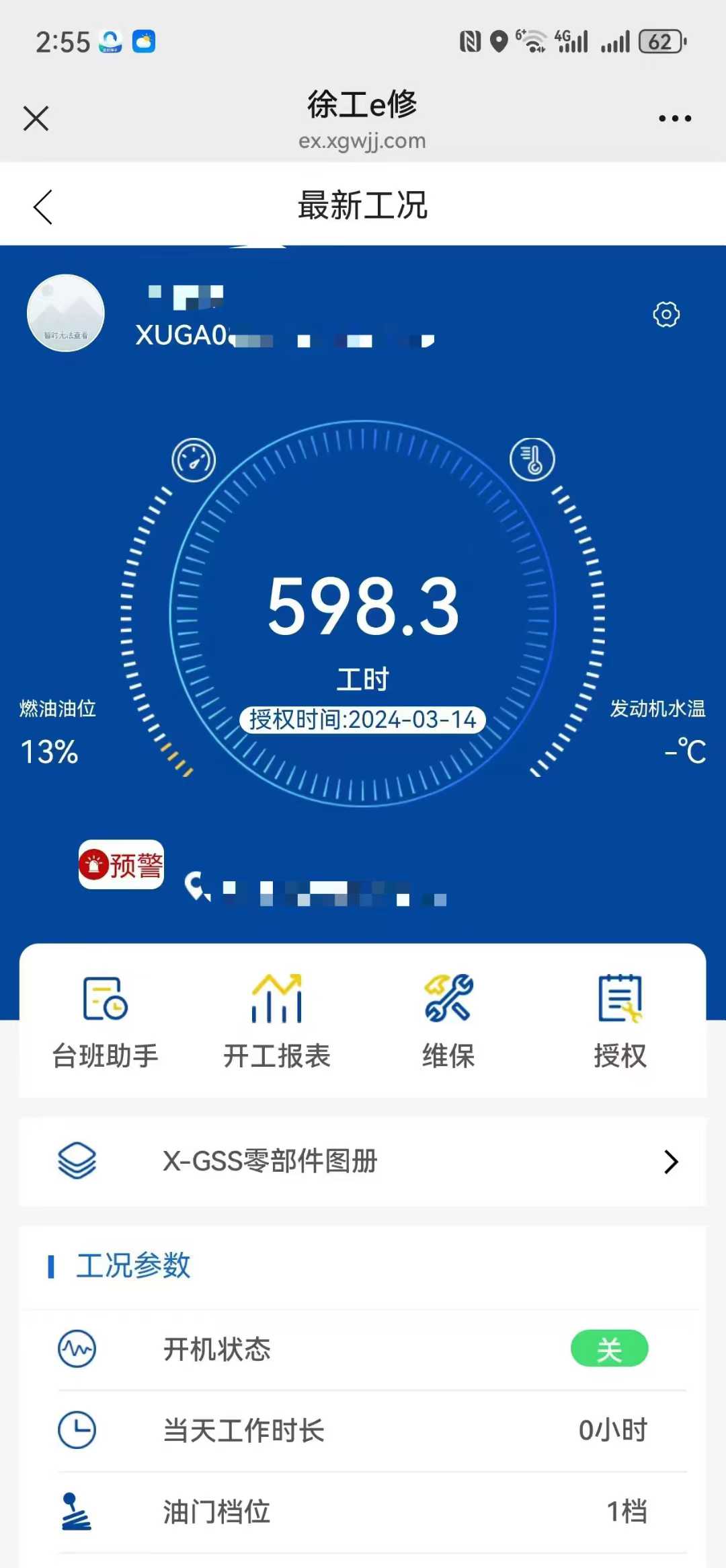This screenshot has width=726, height=1568.
Task: Tap the 预警 warning badge
Action: click(x=122, y=864)
